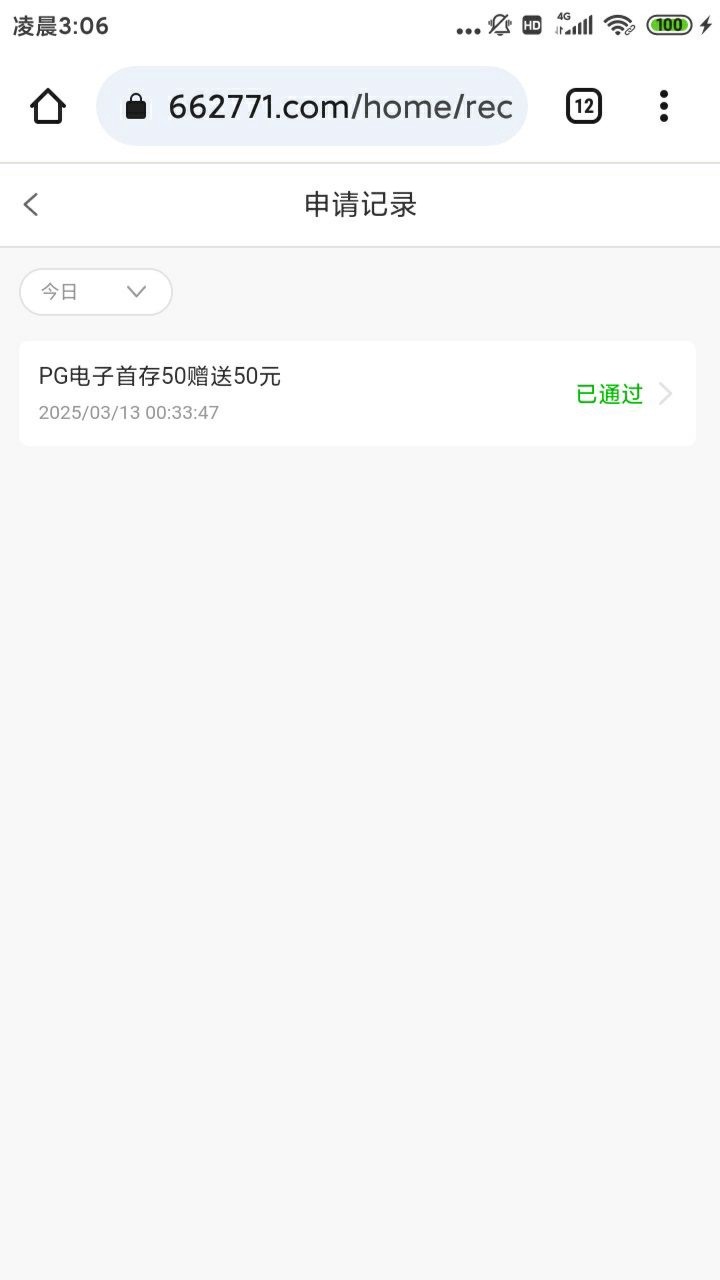Open the PG电子首存50赠送50元 record

point(357,393)
